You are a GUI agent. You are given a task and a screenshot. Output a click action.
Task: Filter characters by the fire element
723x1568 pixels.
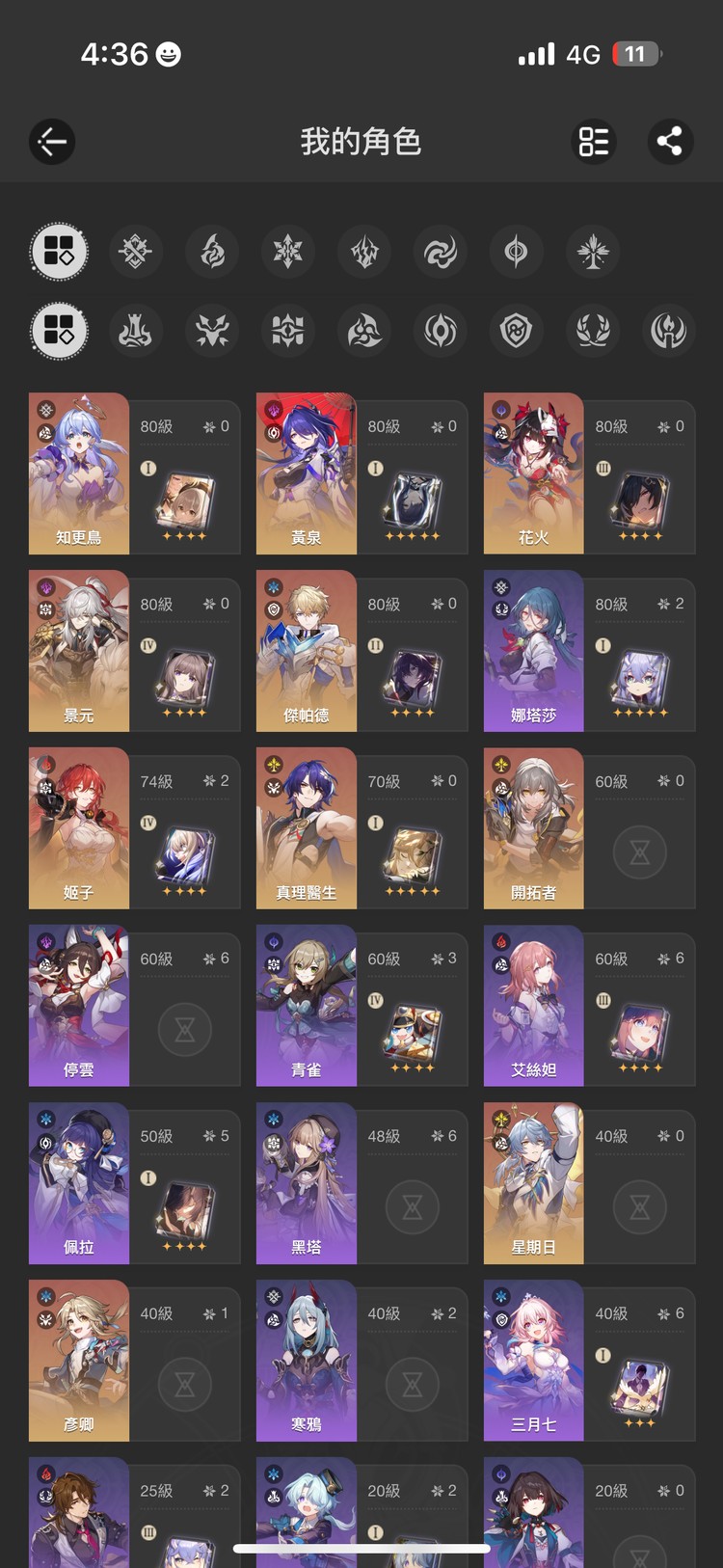click(x=212, y=253)
